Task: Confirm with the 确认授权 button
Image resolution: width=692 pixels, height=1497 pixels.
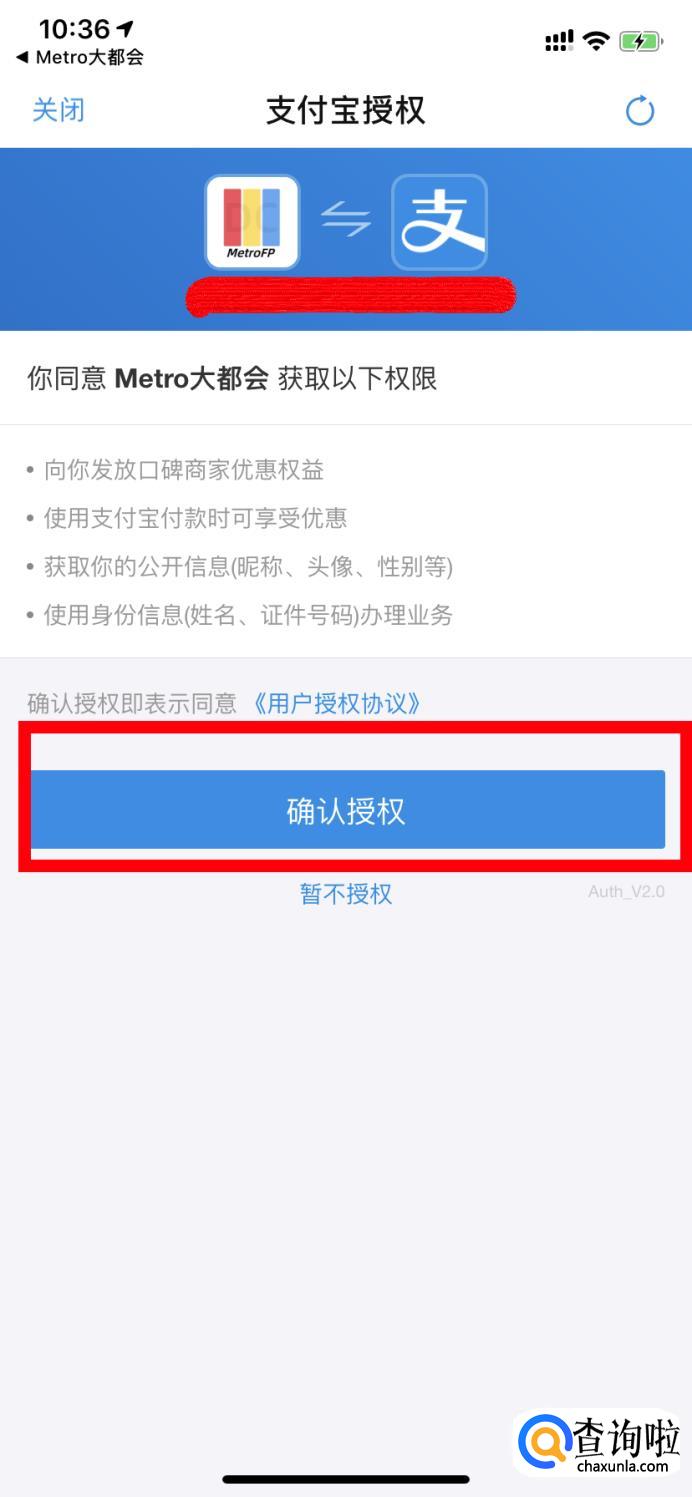Action: point(346,810)
